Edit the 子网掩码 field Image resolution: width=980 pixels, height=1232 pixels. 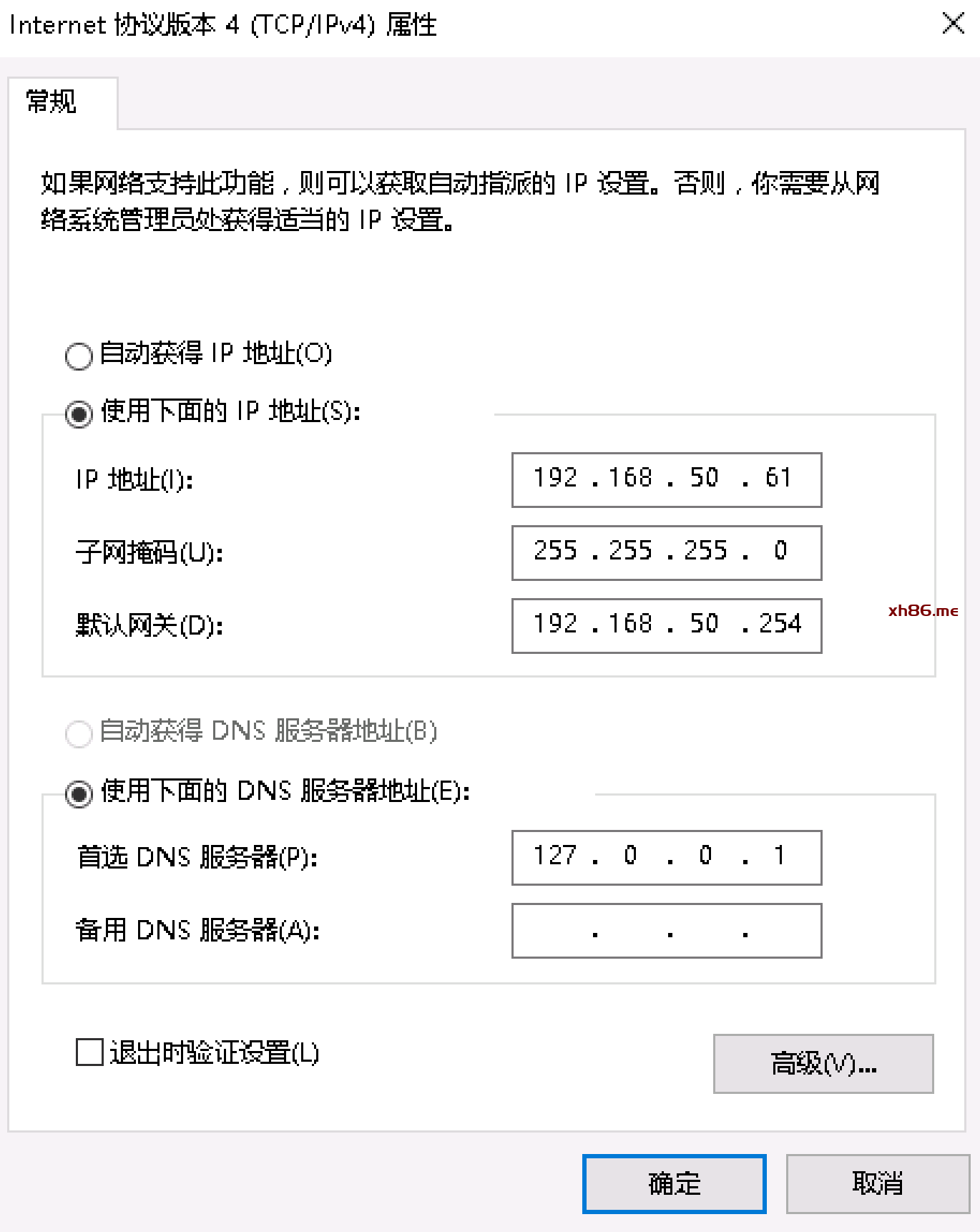tap(666, 552)
